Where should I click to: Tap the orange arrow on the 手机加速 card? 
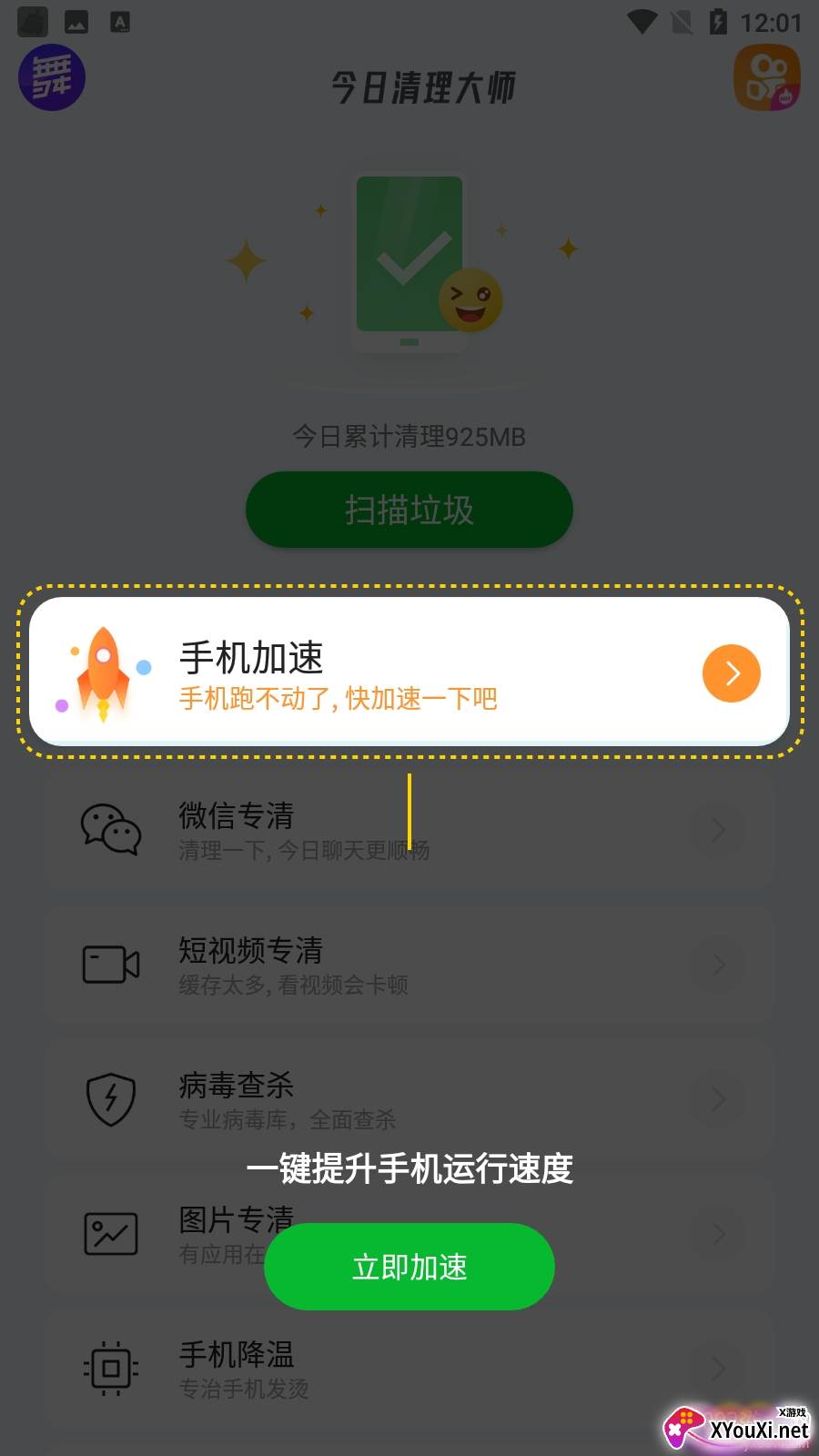(x=731, y=673)
